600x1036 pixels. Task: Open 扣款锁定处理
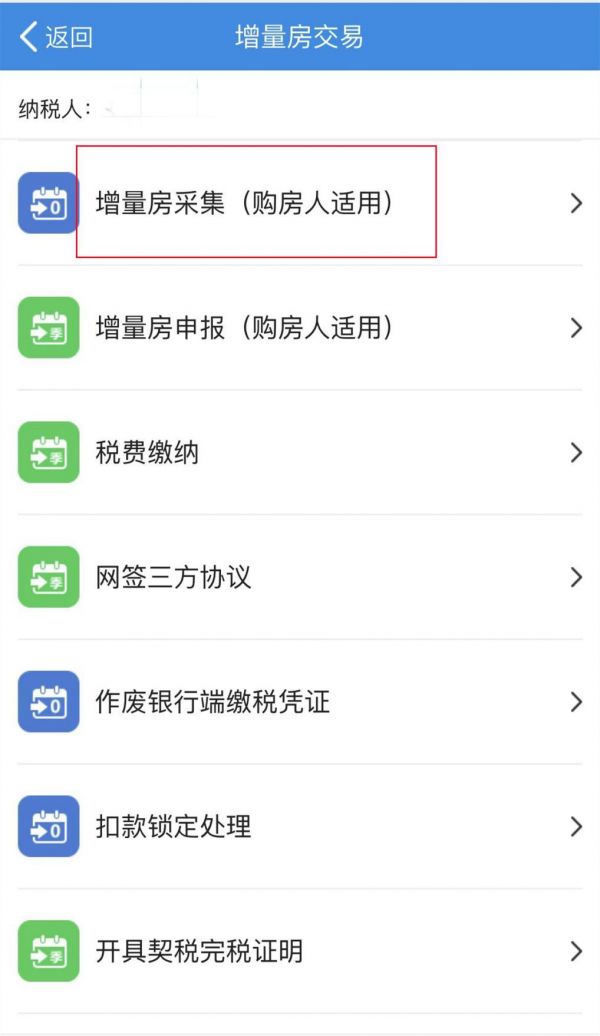click(173, 826)
